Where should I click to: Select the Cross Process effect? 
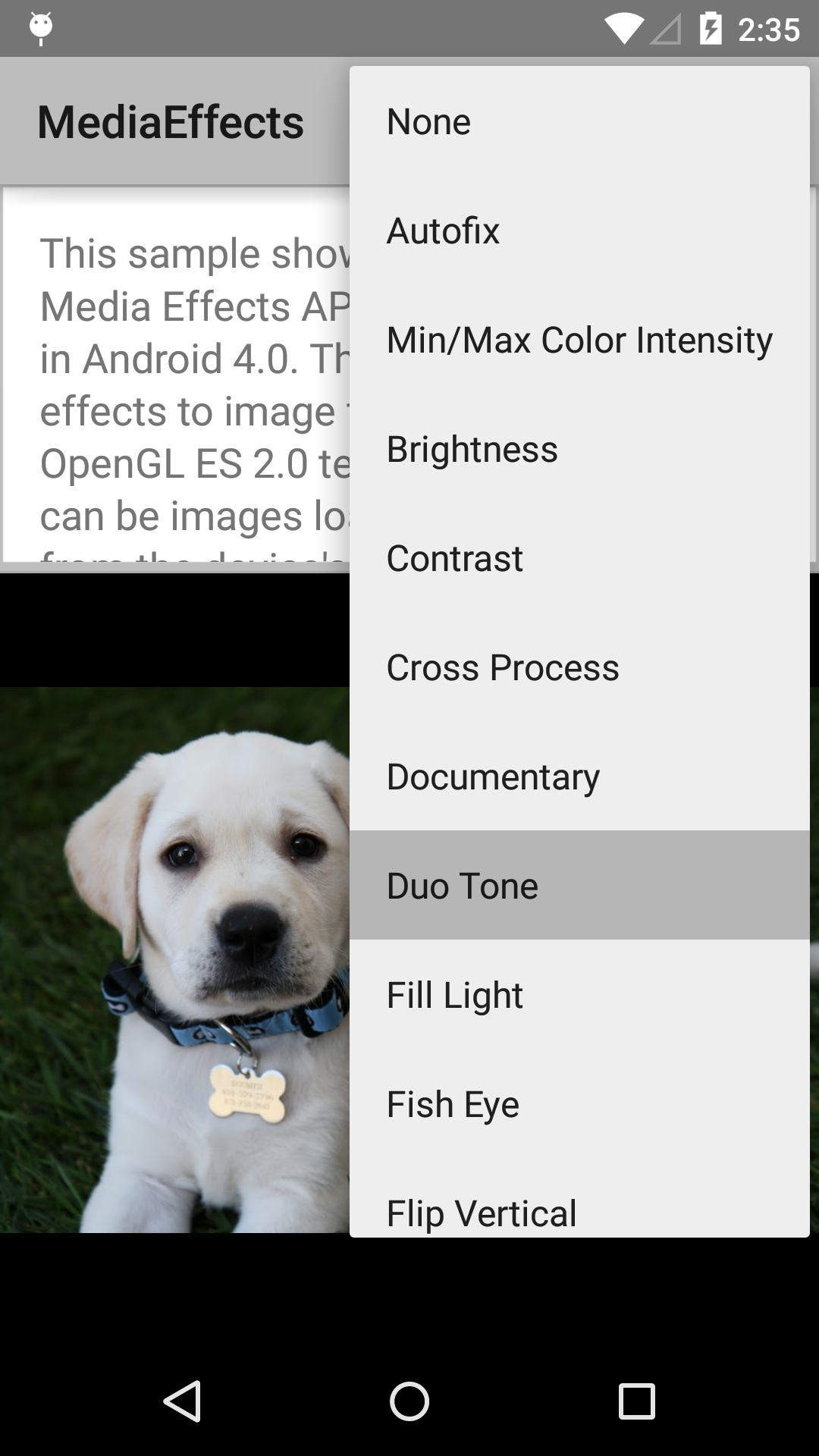579,667
